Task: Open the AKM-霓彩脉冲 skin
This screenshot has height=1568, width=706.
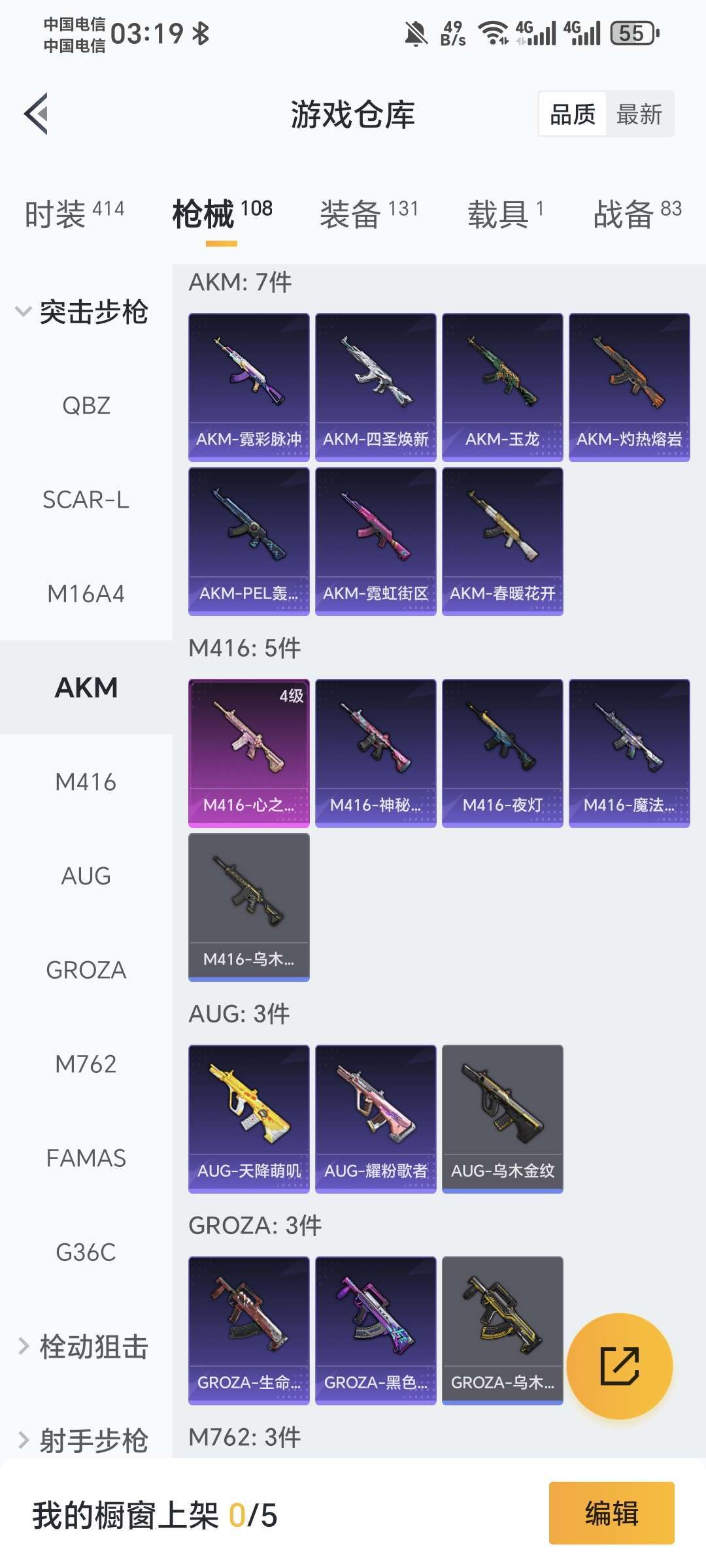Action: (248, 387)
